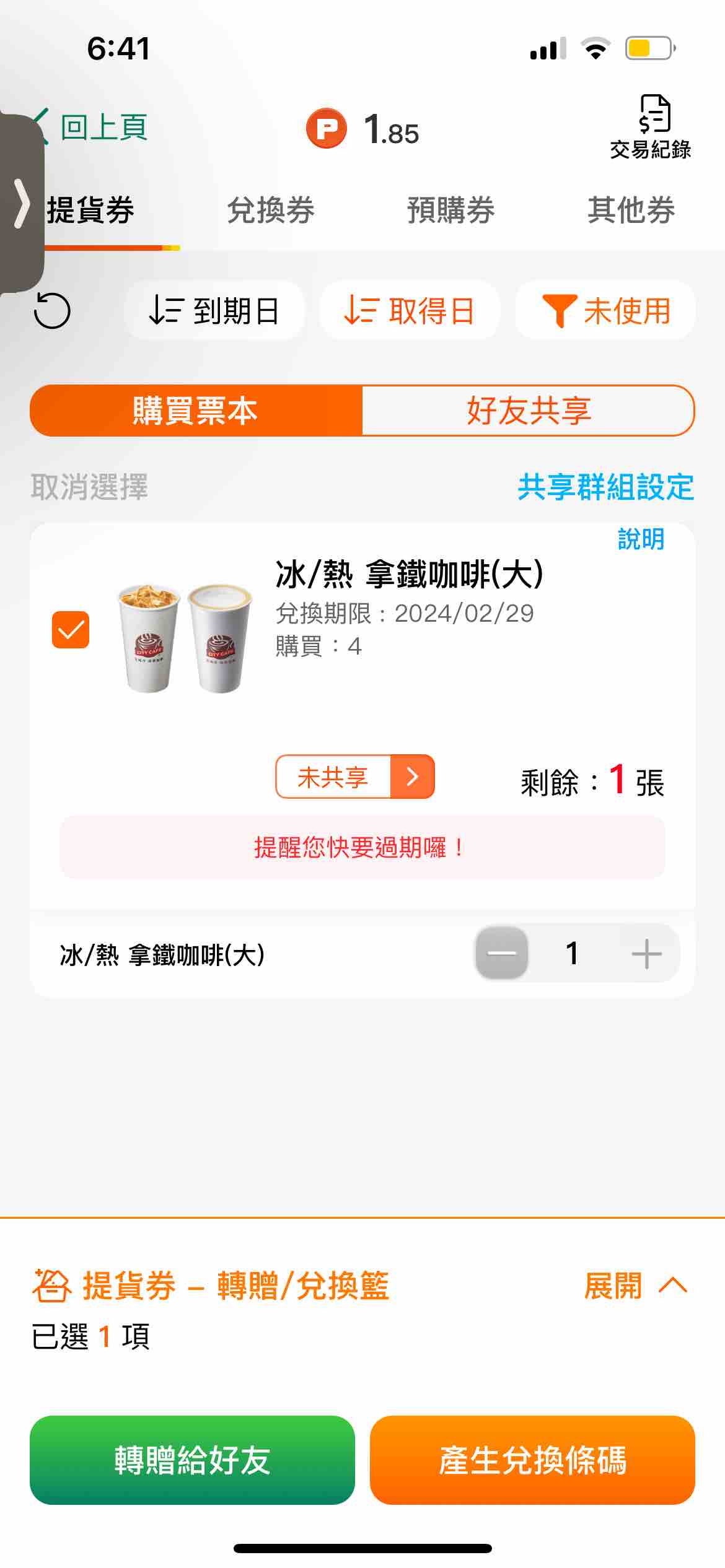Tap 取消選擇 to clear selection
725x1568 pixels.
[x=90, y=487]
